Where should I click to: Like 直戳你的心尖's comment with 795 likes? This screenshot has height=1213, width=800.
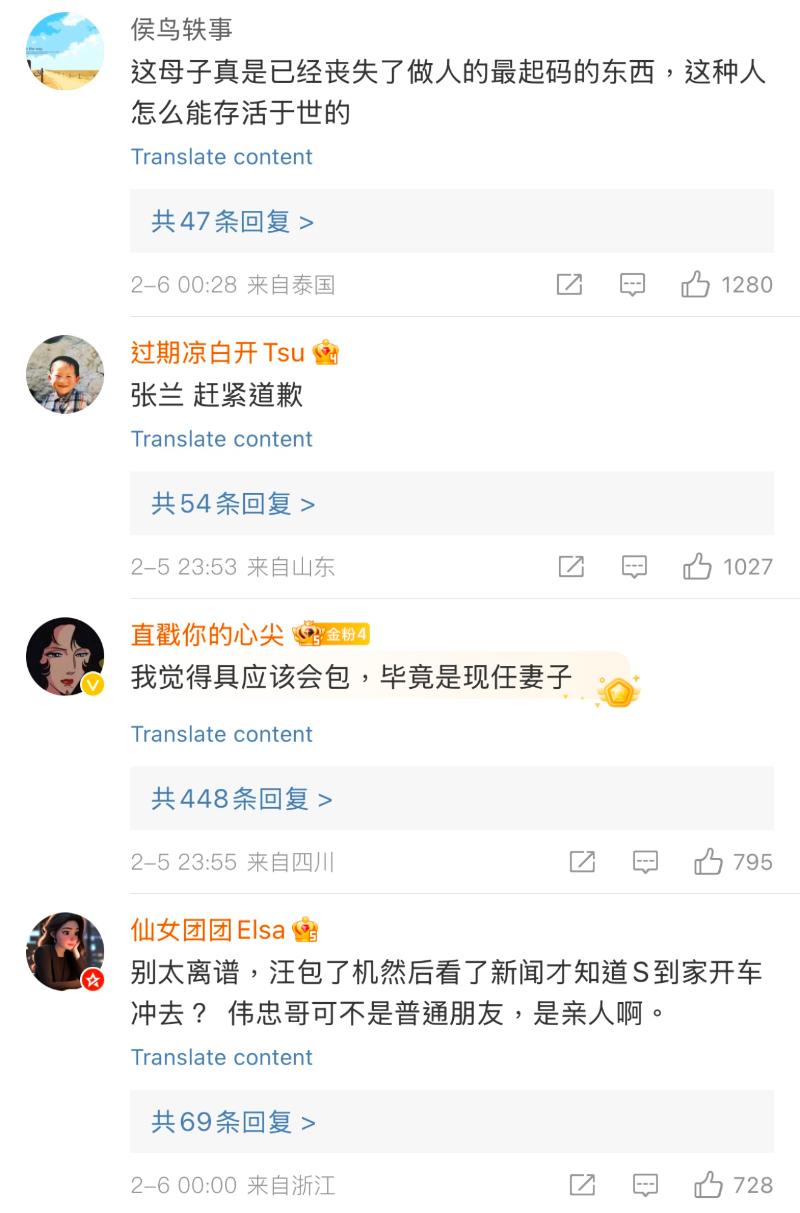(x=709, y=862)
